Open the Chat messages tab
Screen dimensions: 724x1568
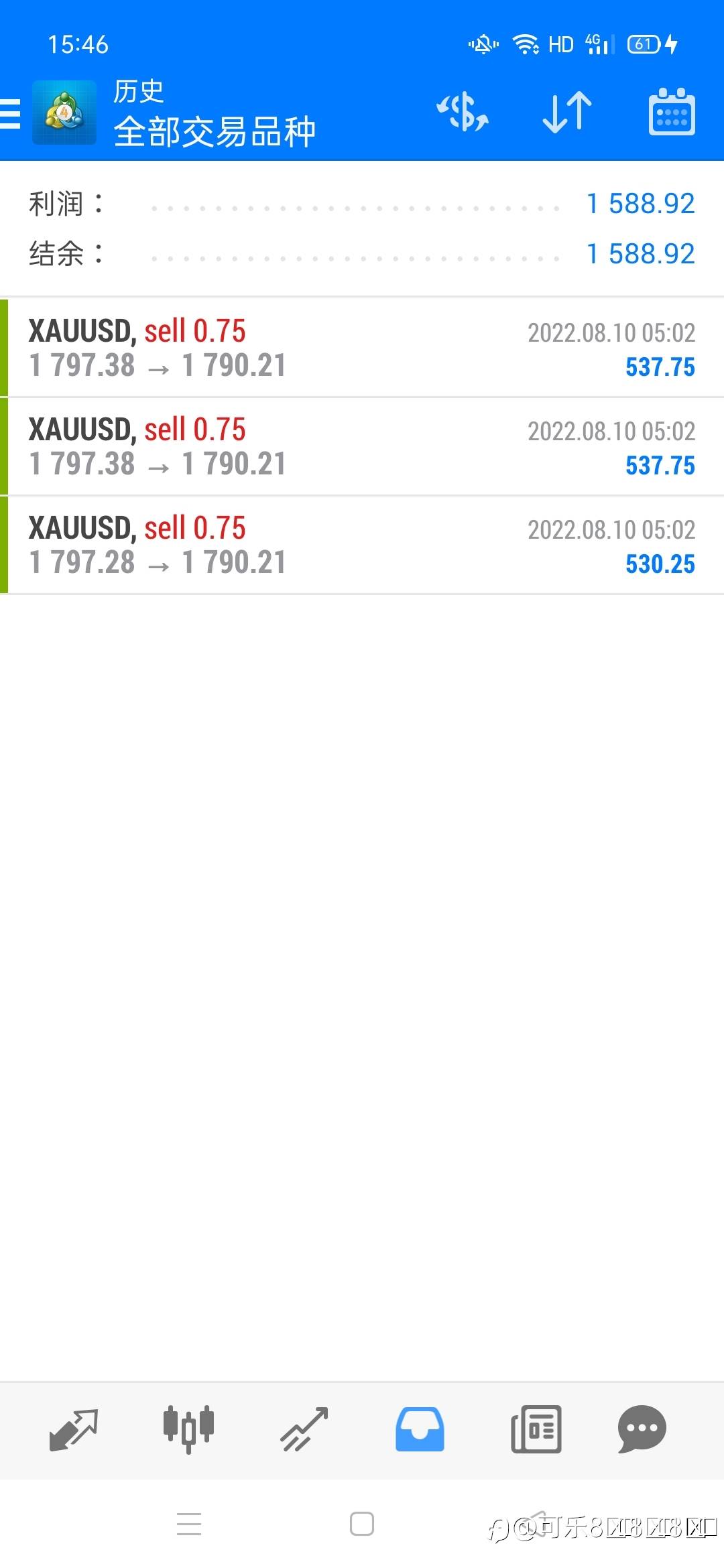pyautogui.click(x=642, y=1429)
